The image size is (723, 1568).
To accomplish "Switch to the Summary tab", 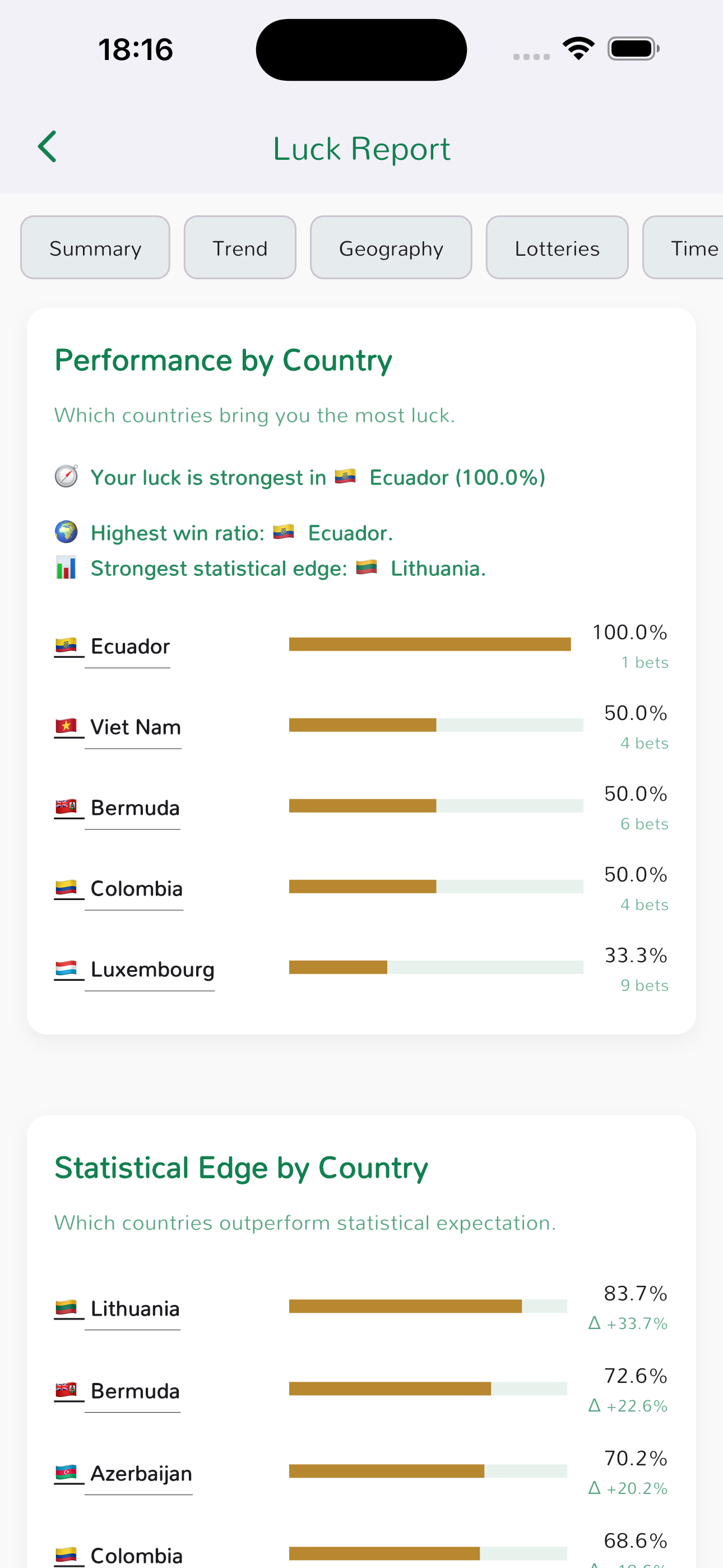I will tap(95, 248).
